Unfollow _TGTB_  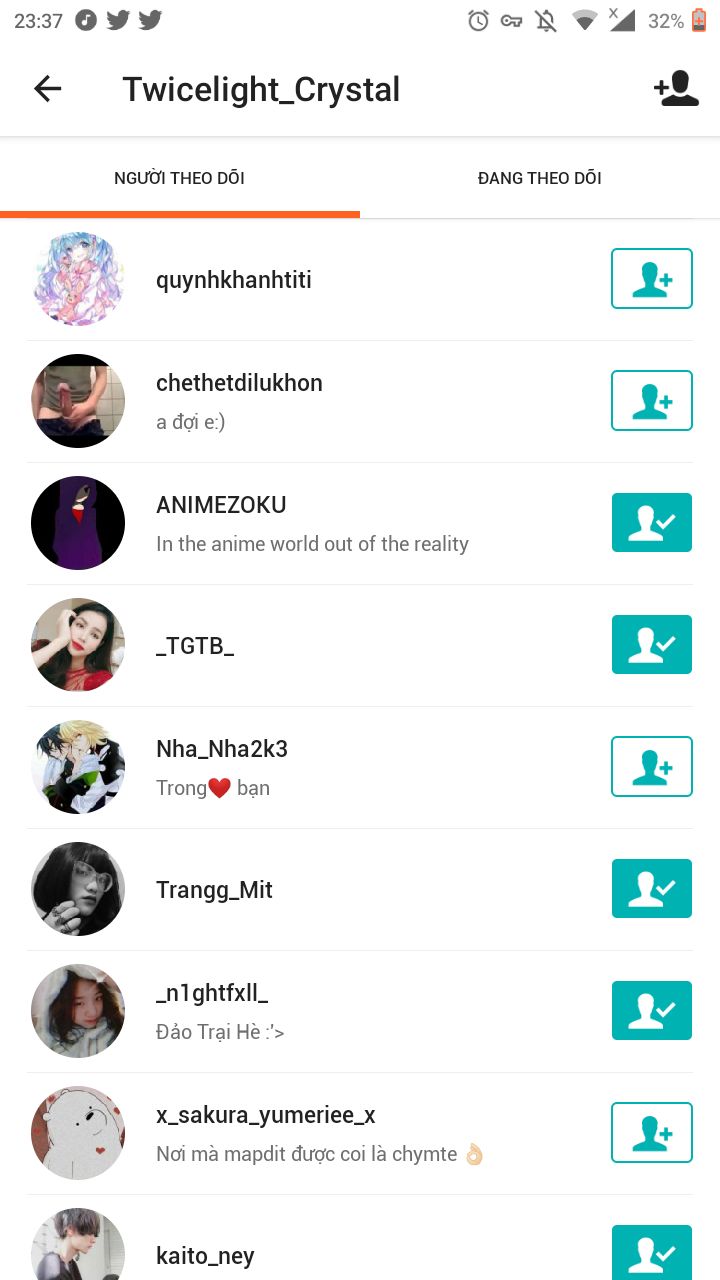click(x=652, y=645)
